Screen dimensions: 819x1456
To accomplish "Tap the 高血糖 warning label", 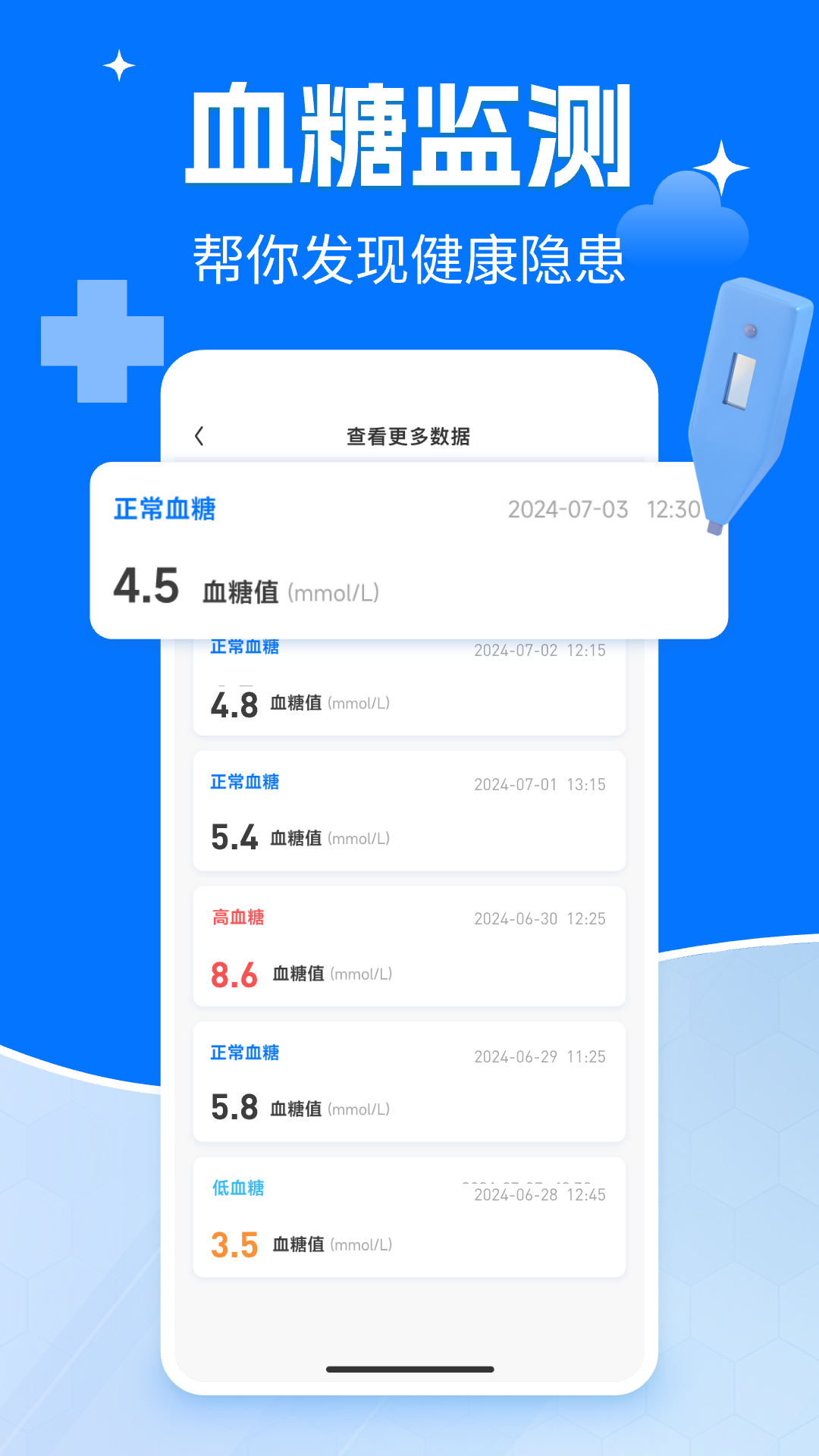I will [237, 918].
